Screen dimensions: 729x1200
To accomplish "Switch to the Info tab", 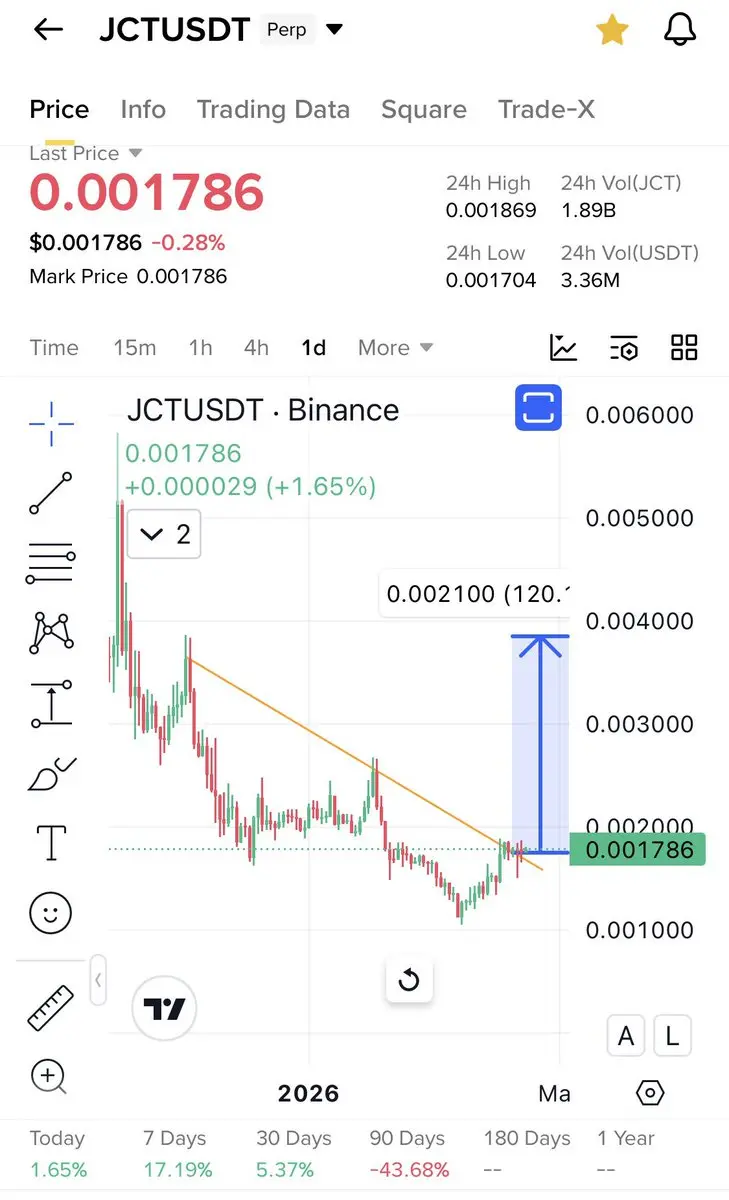I will (143, 109).
